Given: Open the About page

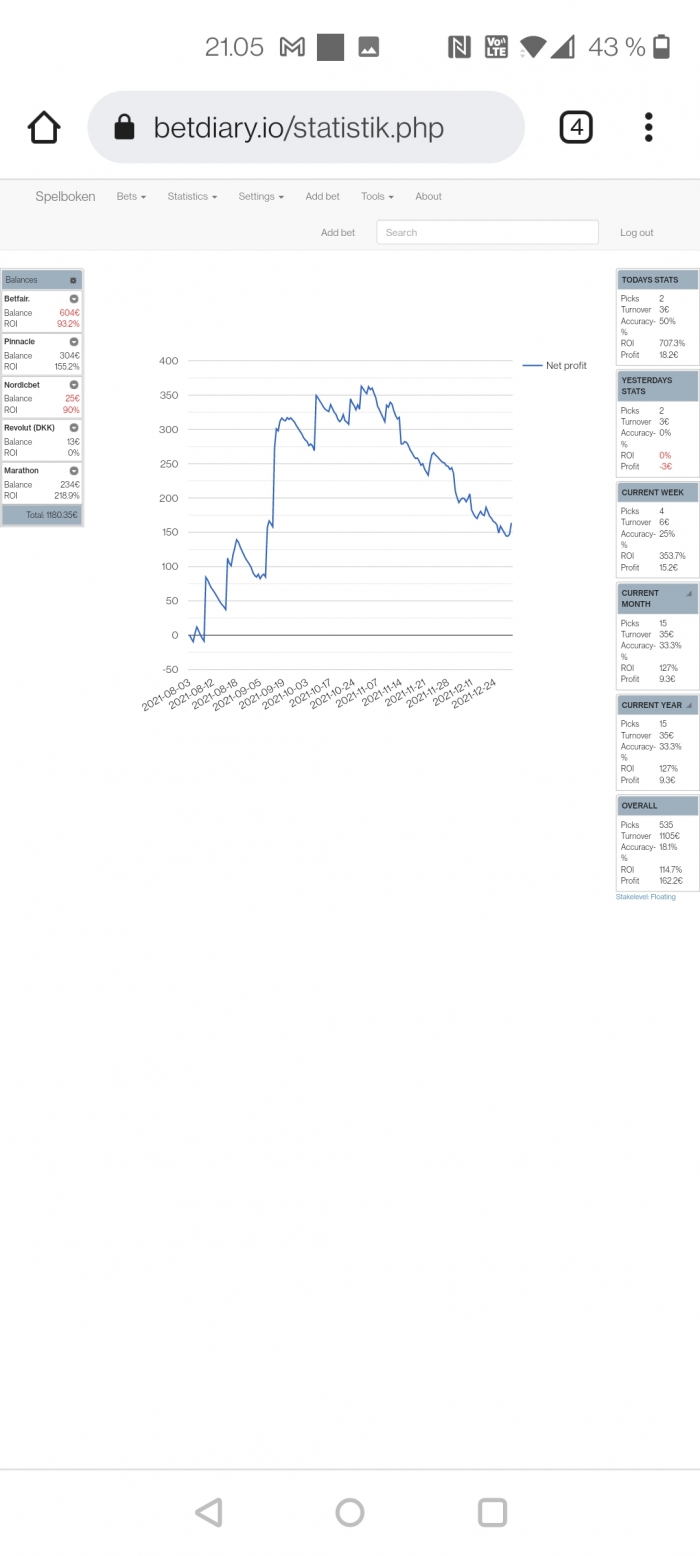Looking at the screenshot, I should pos(428,196).
